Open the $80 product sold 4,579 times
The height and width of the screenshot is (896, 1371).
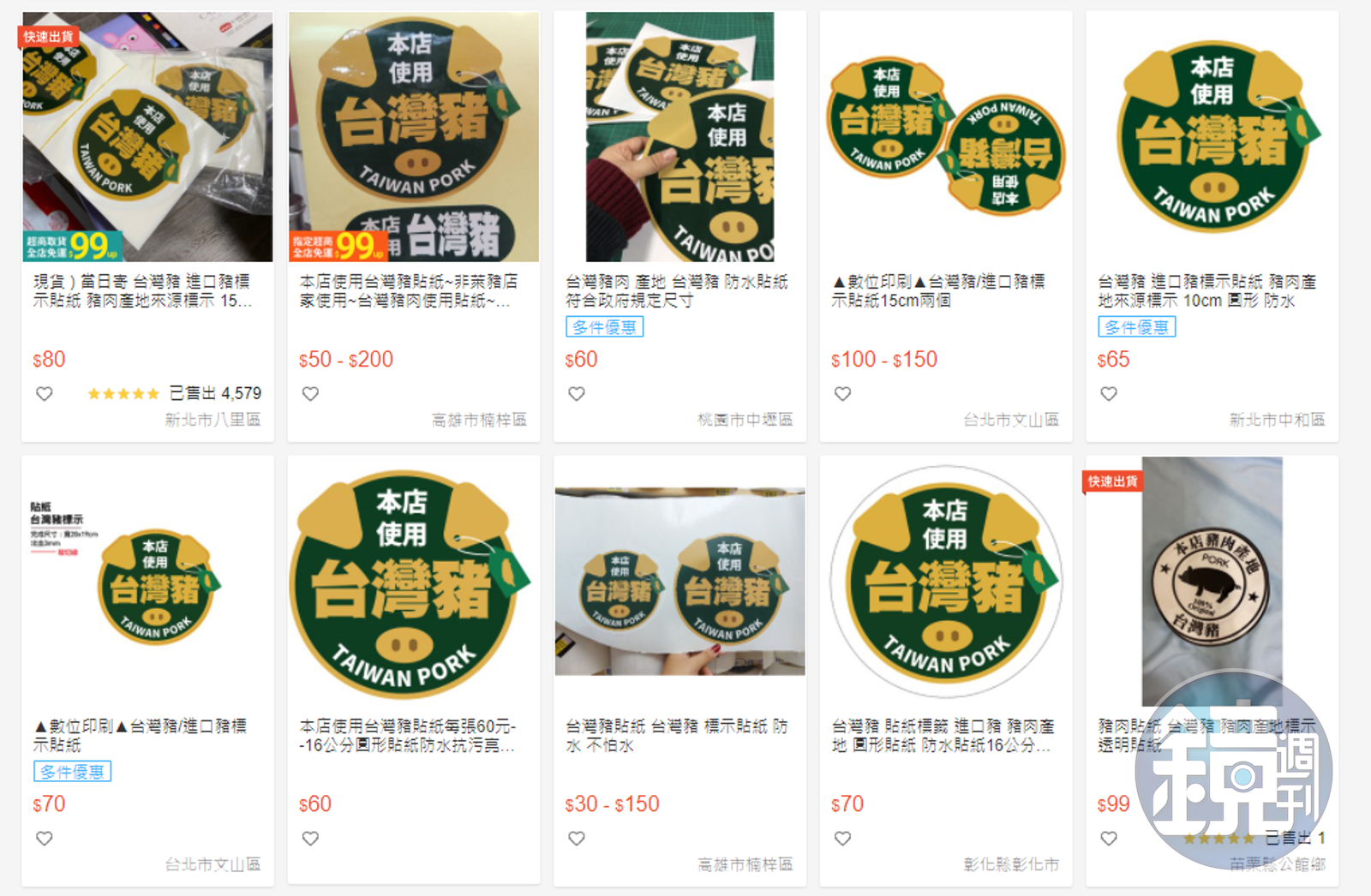tap(147, 137)
